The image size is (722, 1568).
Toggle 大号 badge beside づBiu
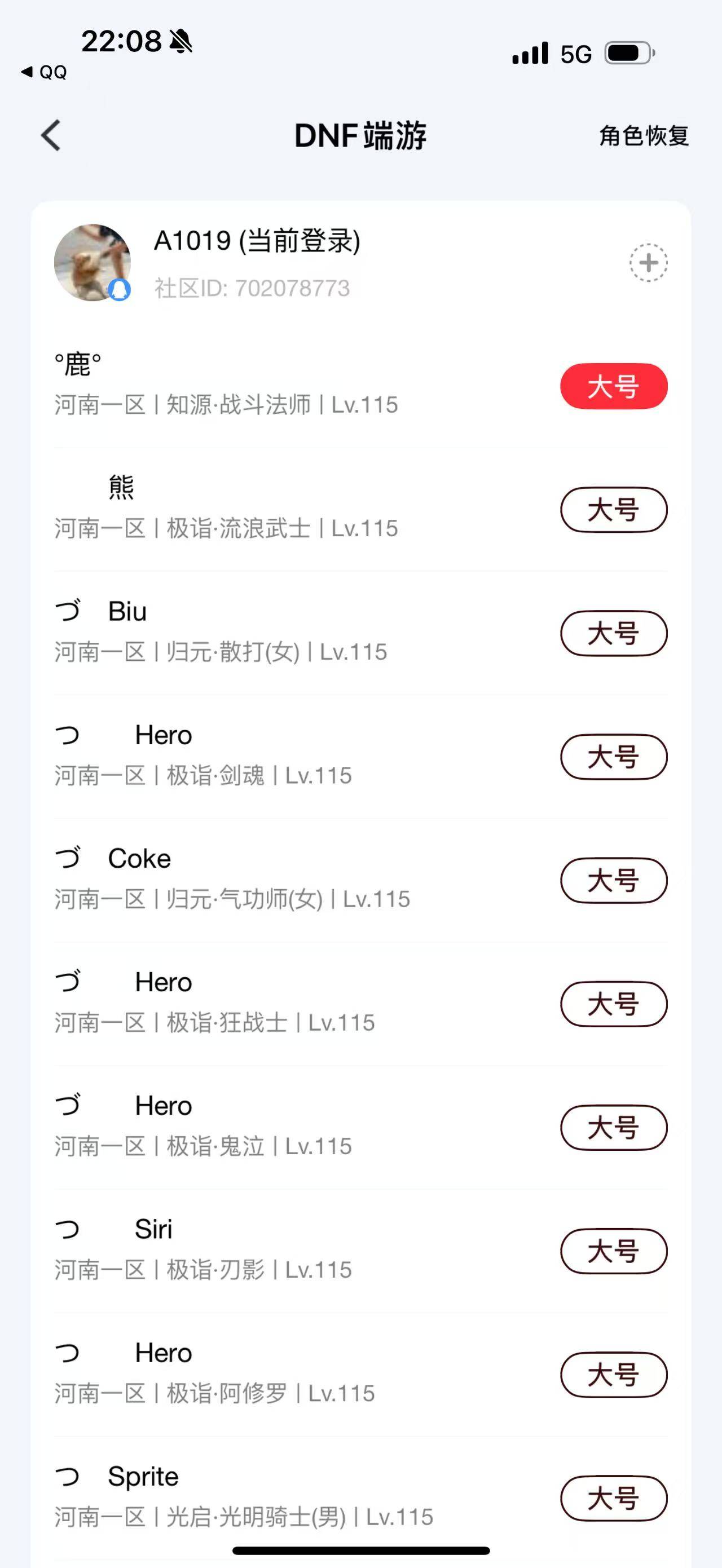(x=613, y=633)
